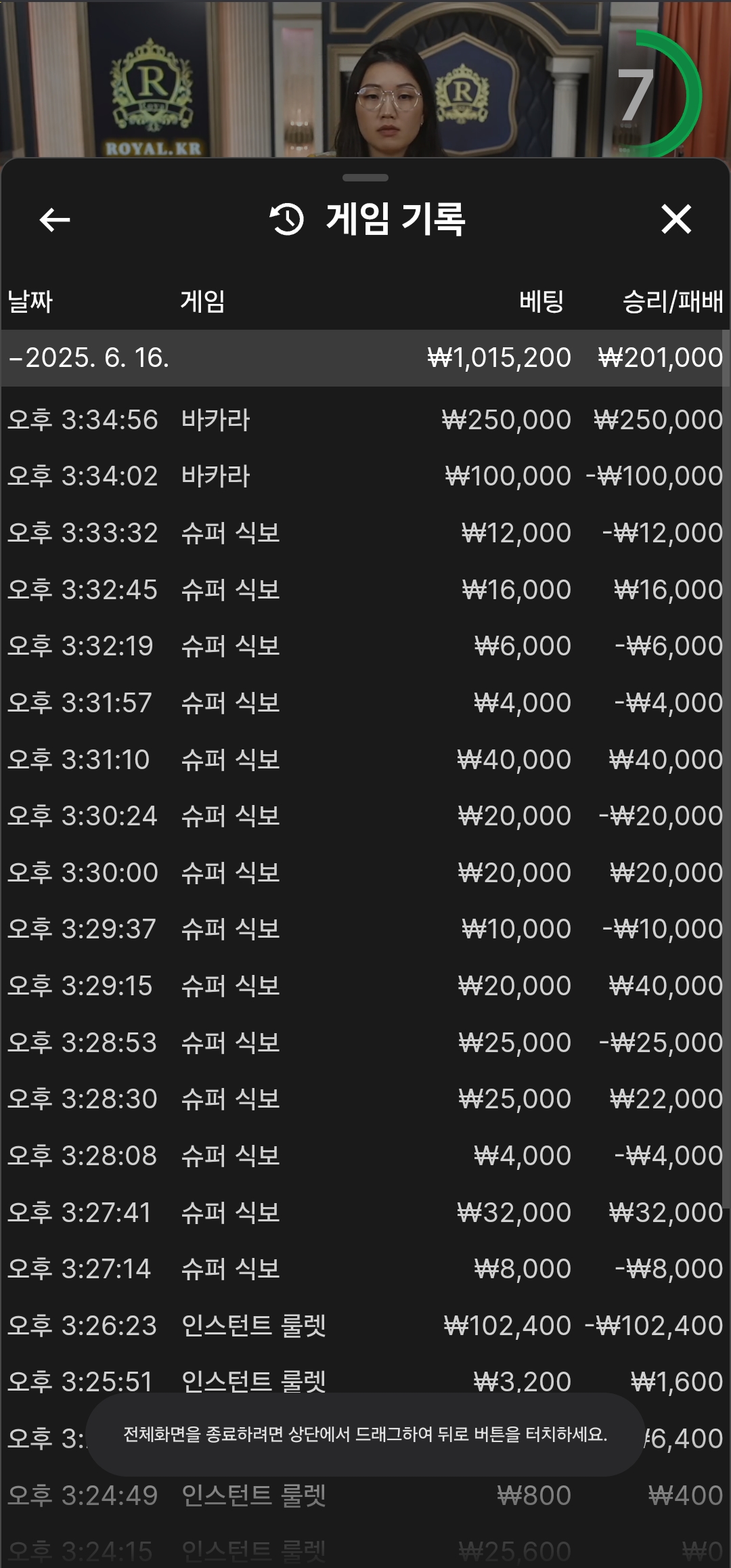This screenshot has height=1568, width=731.
Task: Tap the sheet handle above the title
Action: click(365, 178)
